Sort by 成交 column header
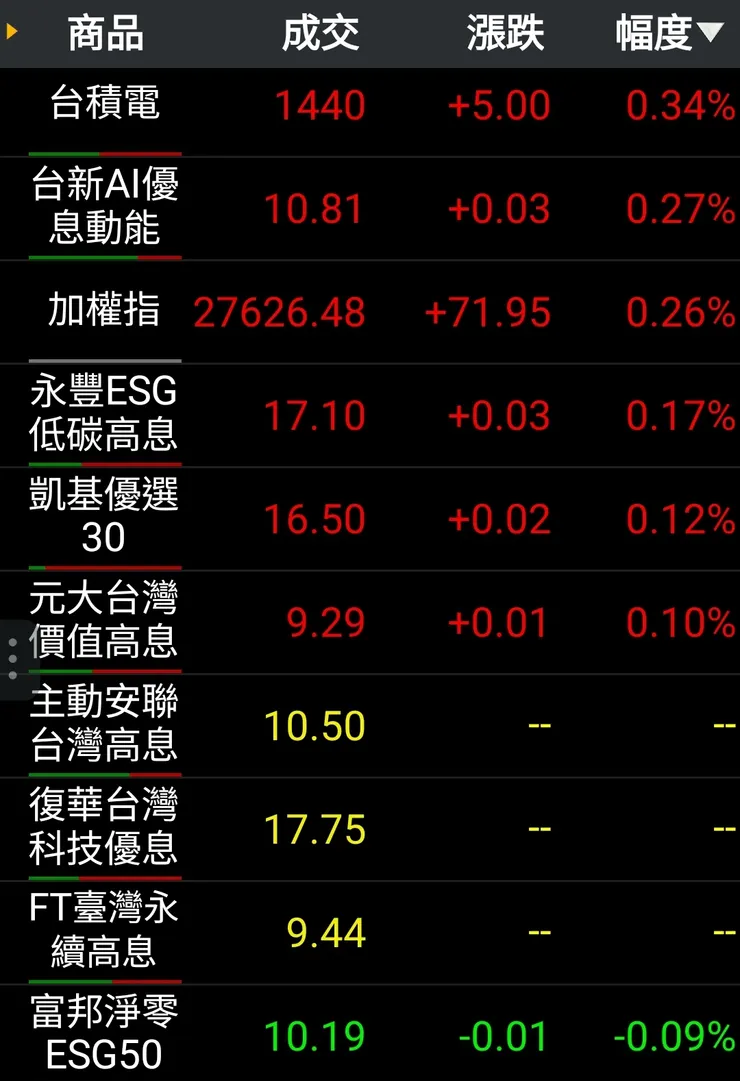 pyautogui.click(x=320, y=34)
